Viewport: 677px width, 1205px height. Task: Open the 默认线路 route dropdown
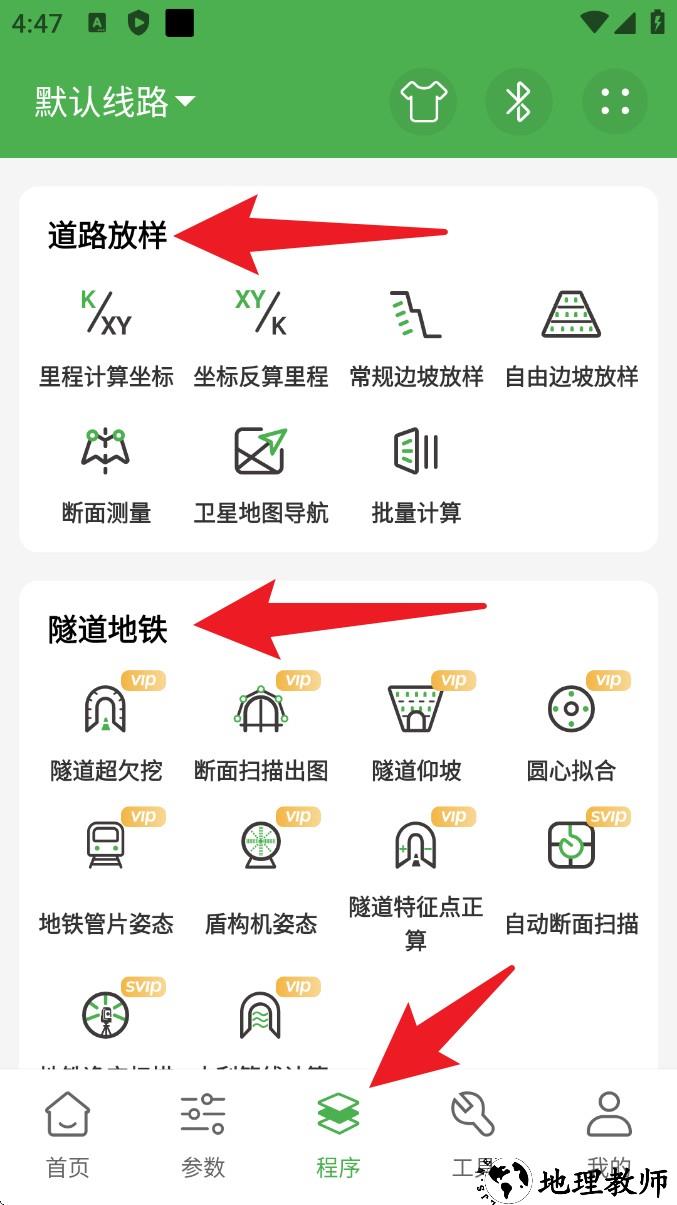pos(115,101)
